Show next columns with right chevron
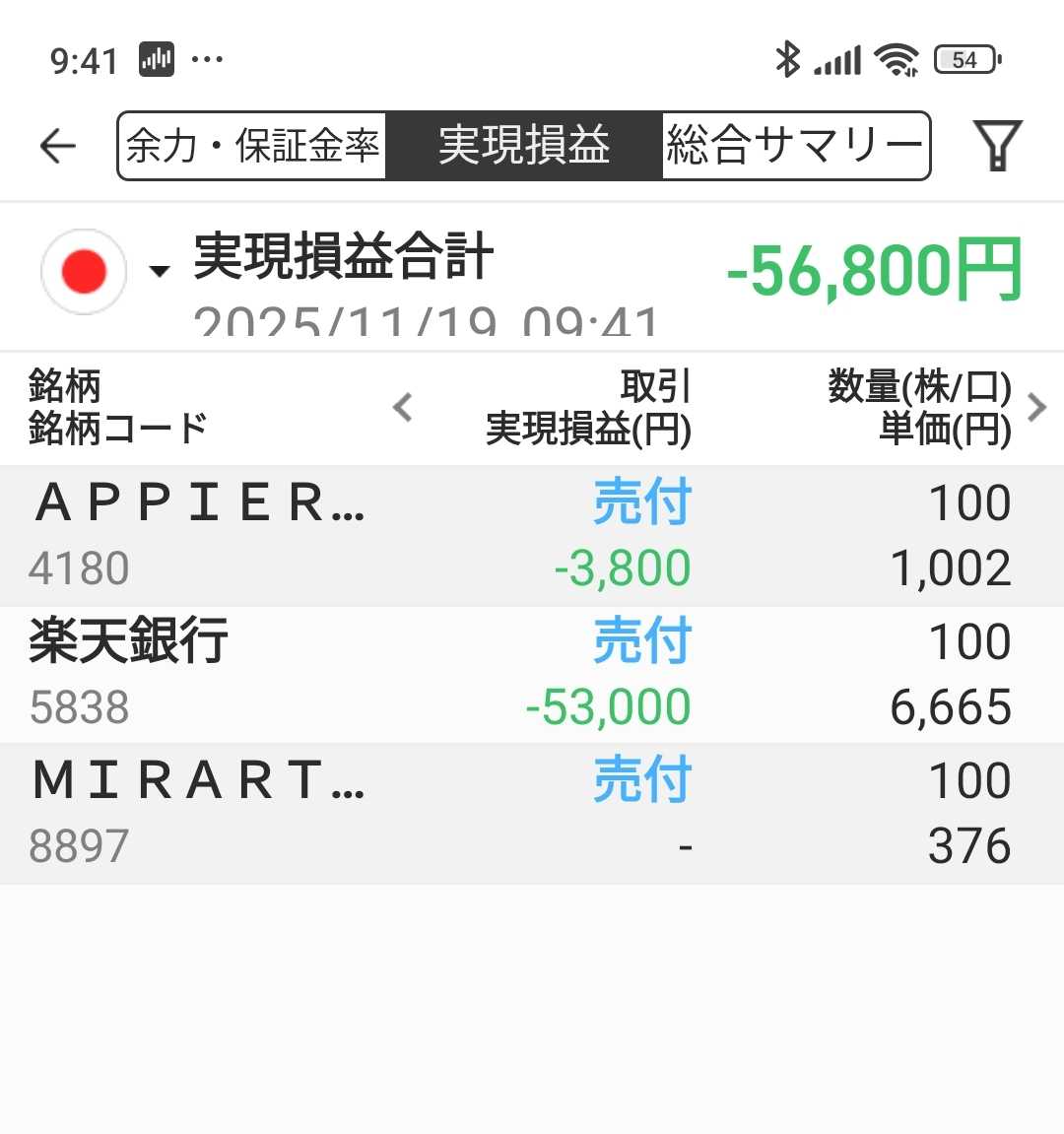 [1036, 407]
